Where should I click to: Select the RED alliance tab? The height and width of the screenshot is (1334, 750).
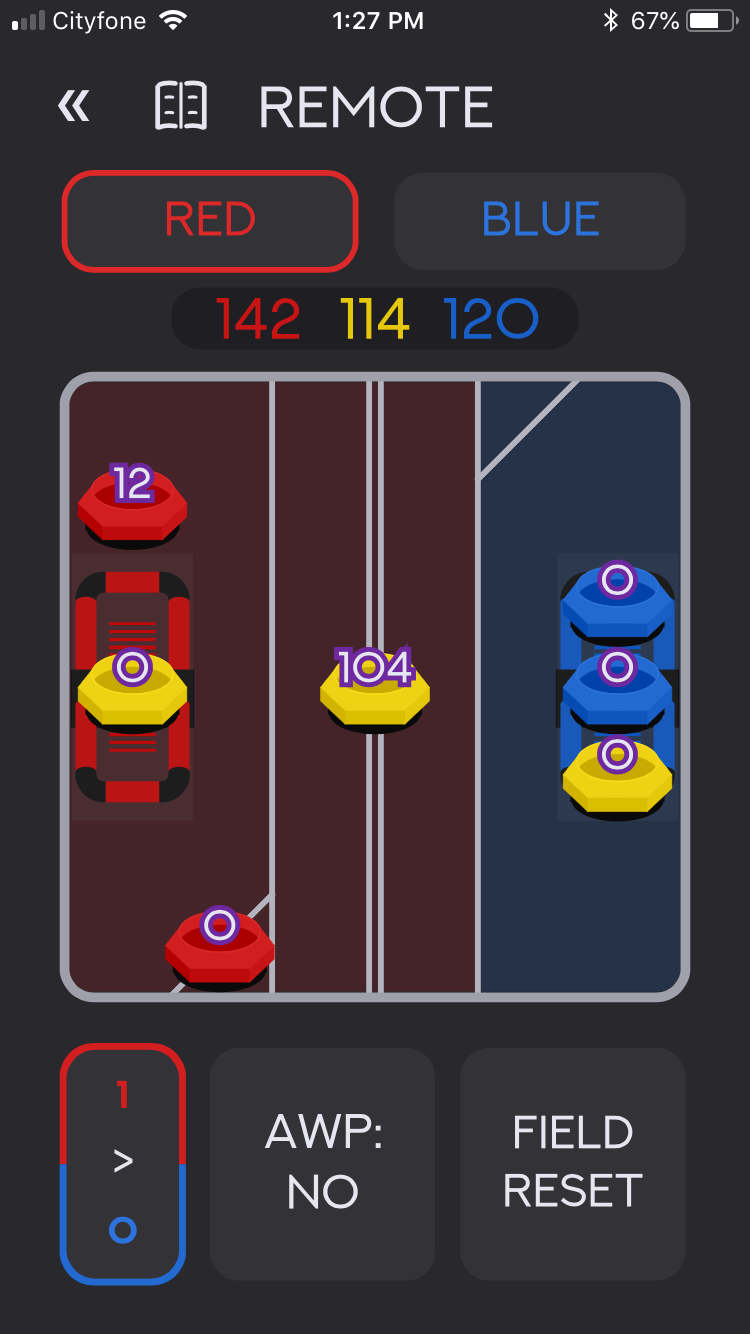tap(210, 221)
